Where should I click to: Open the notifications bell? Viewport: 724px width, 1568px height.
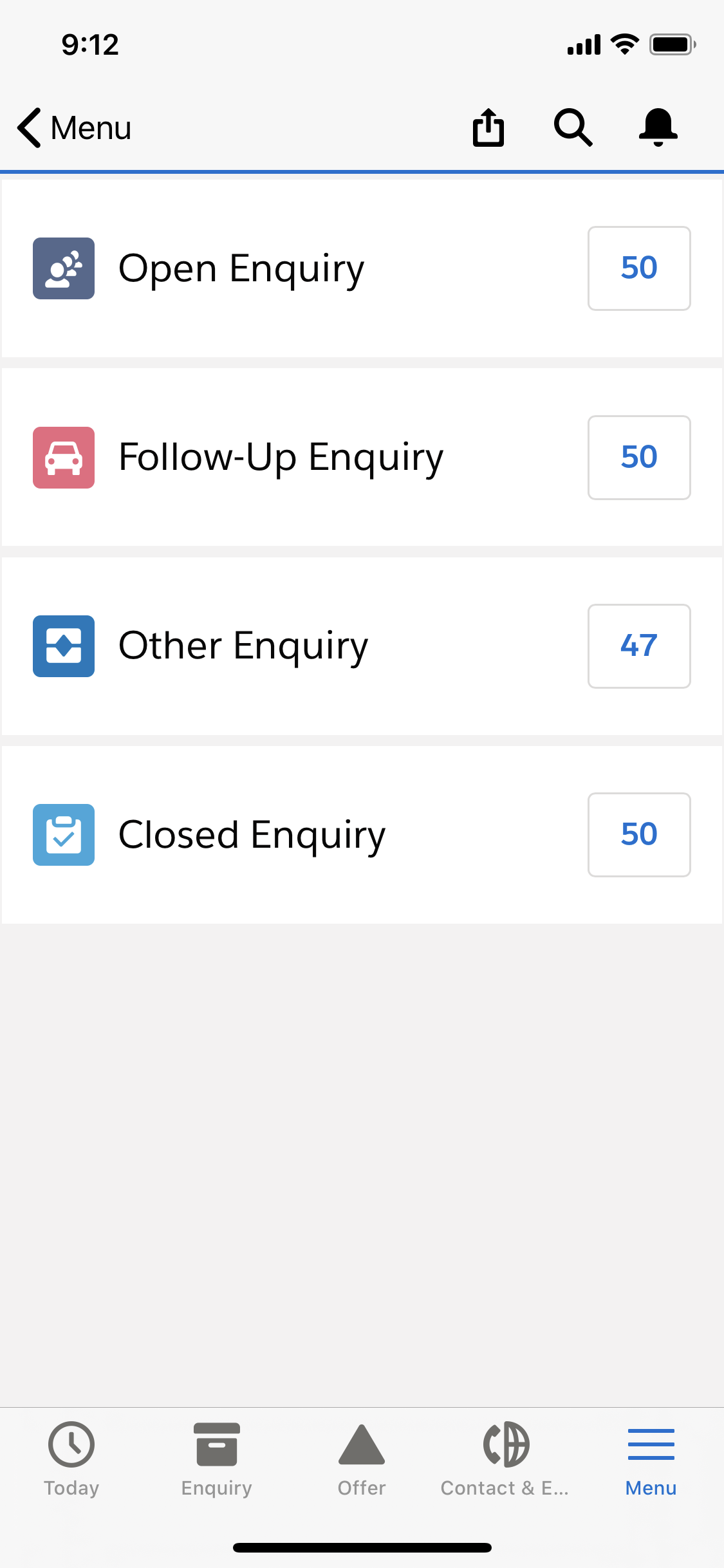658,127
